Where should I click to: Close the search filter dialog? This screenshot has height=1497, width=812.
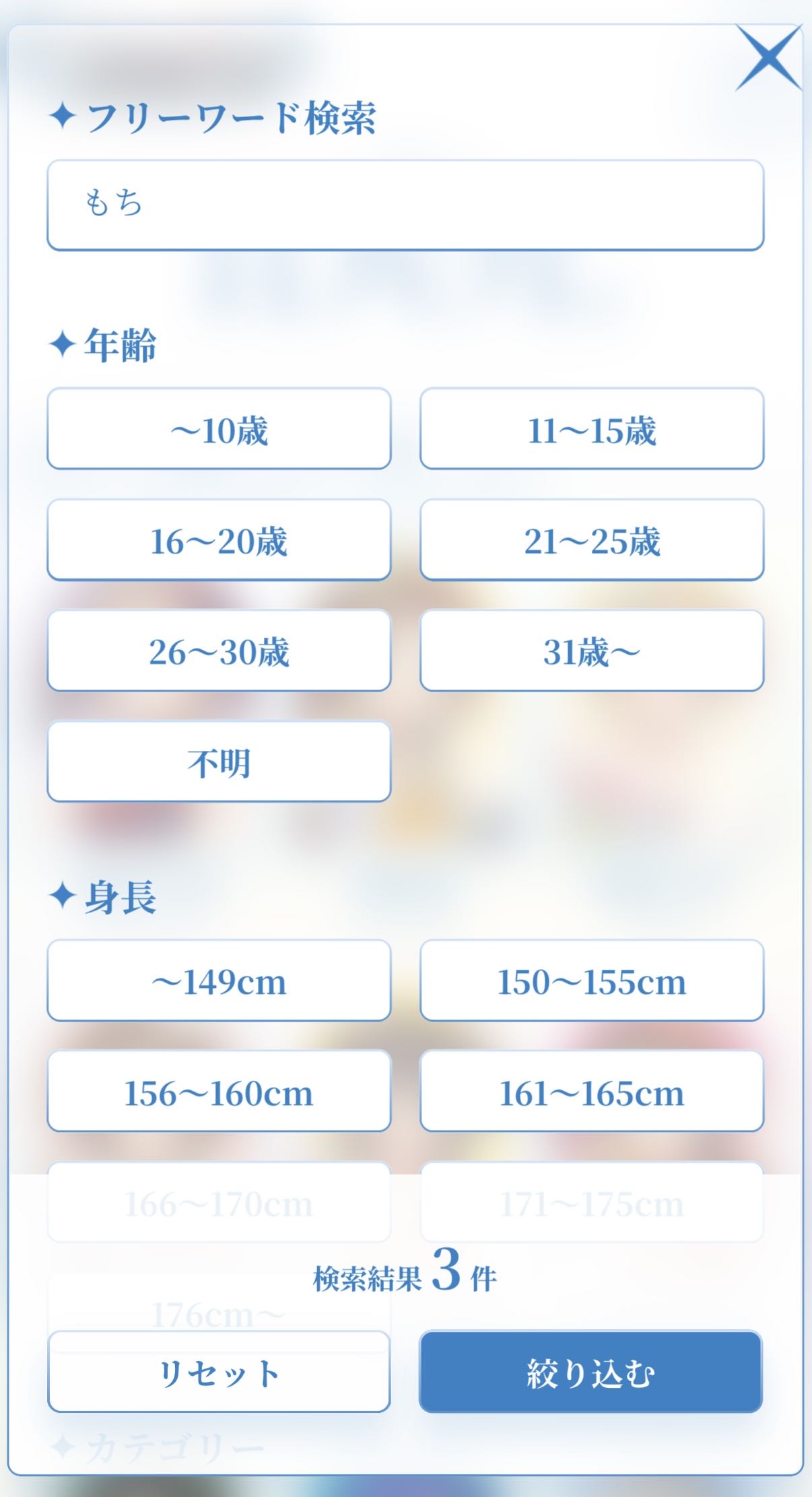[x=768, y=58]
